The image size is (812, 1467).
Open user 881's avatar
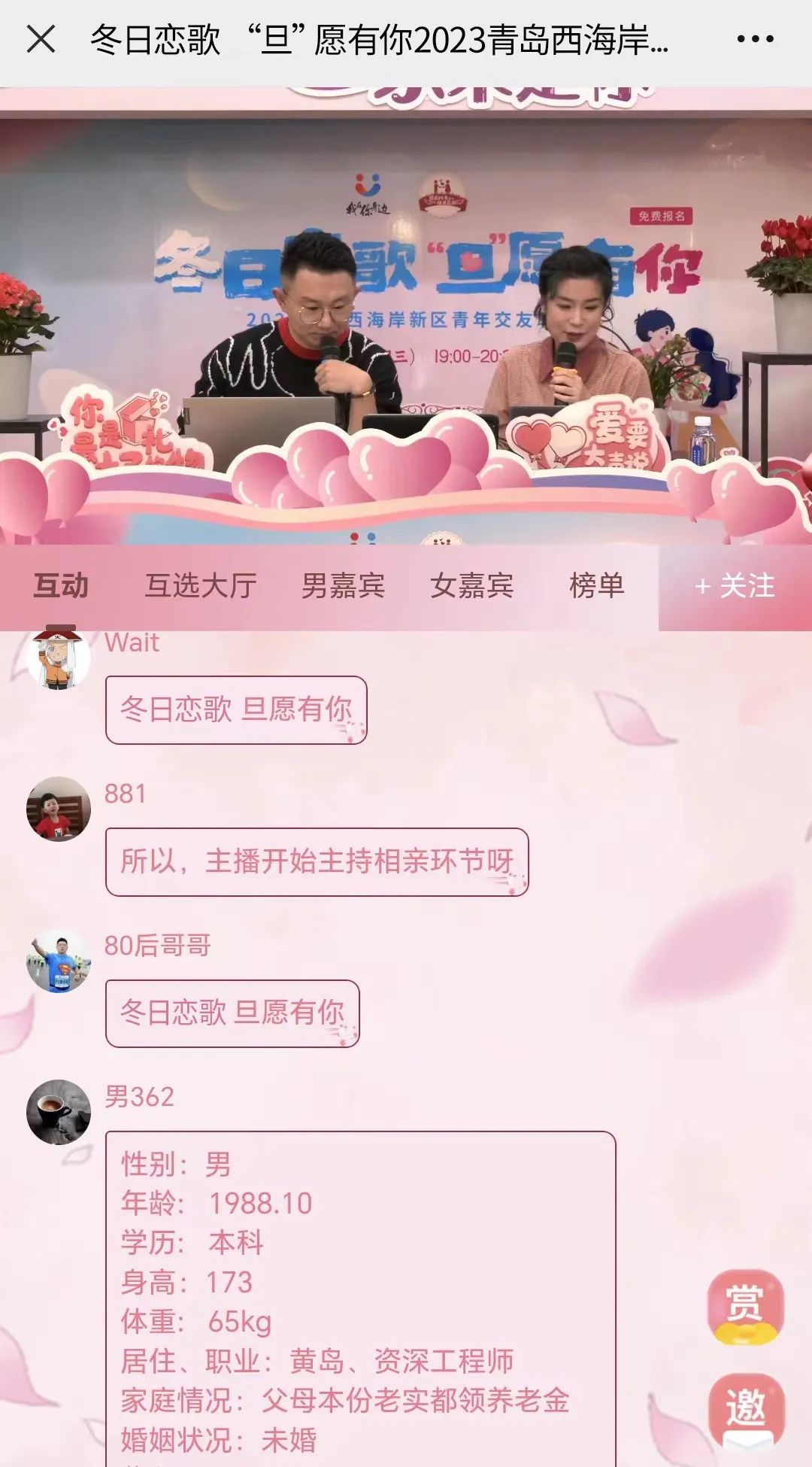pos(59,809)
